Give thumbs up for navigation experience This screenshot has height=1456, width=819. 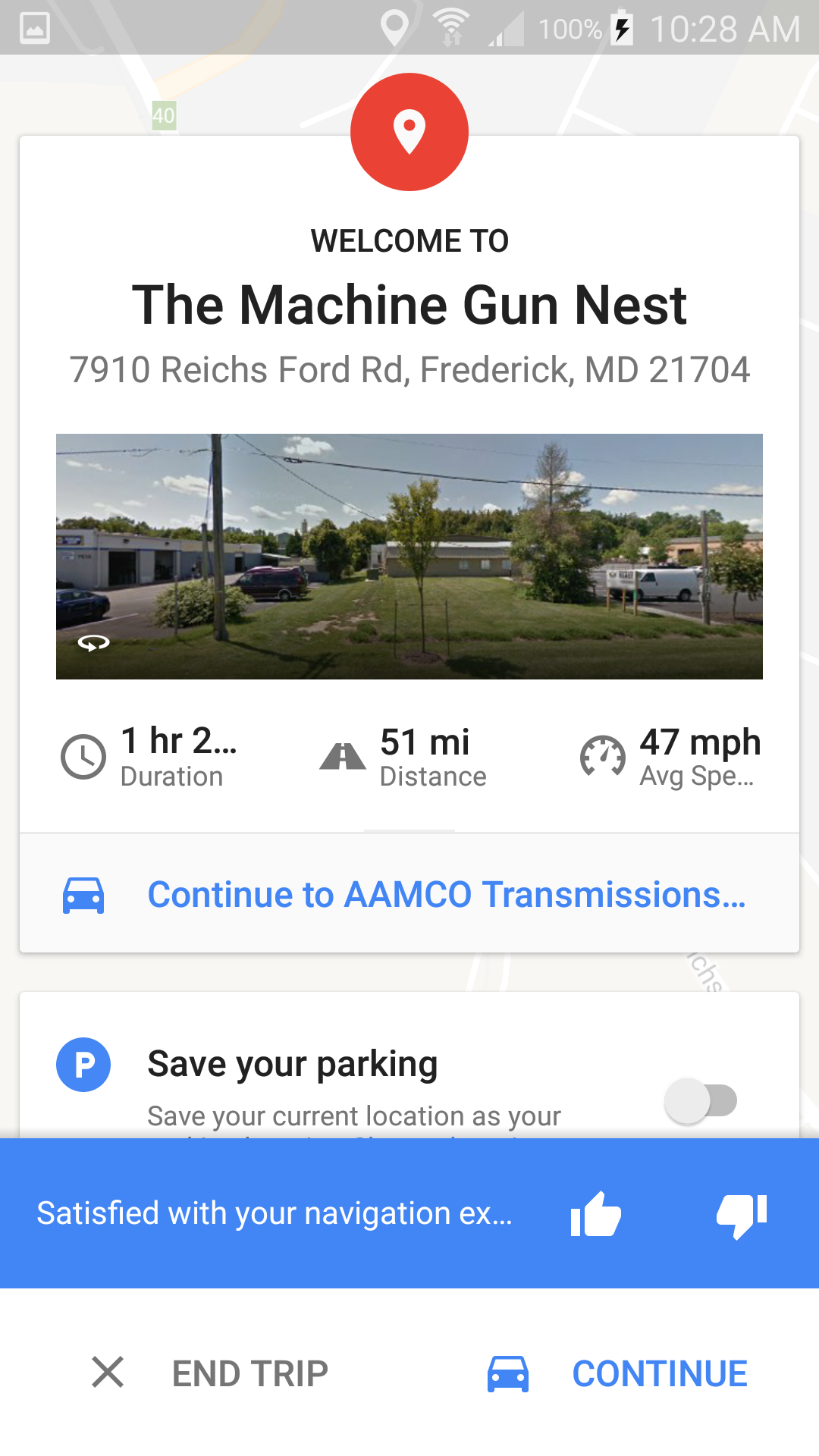pos(596,1214)
